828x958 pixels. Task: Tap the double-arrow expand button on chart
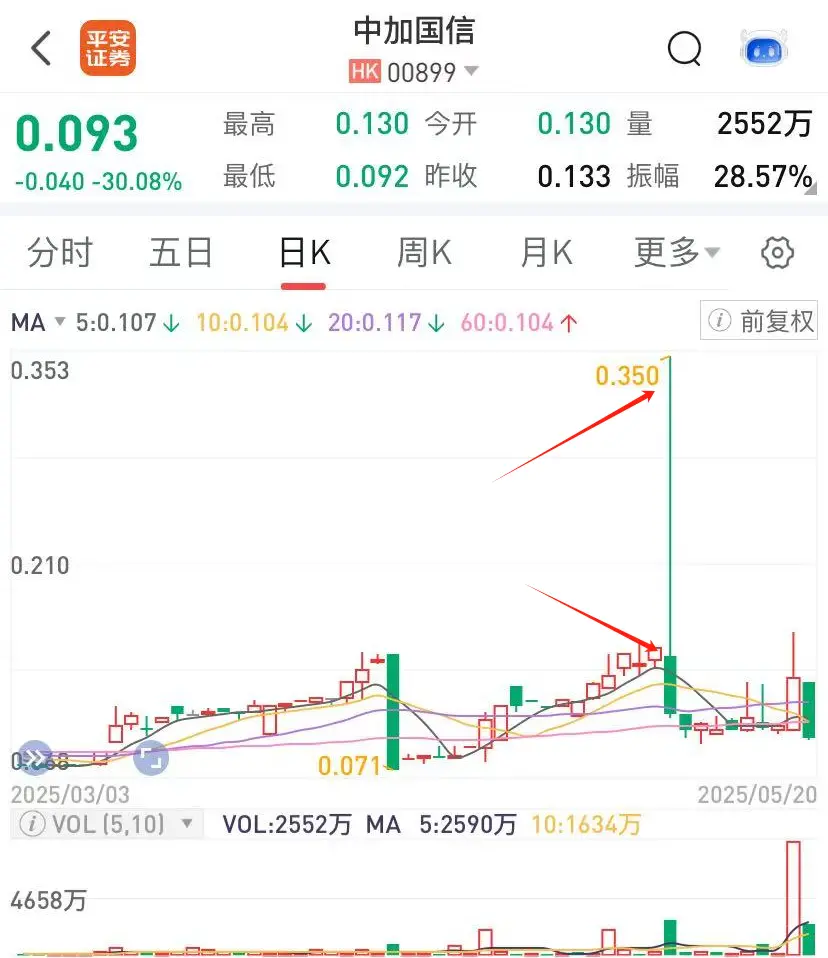[35, 758]
